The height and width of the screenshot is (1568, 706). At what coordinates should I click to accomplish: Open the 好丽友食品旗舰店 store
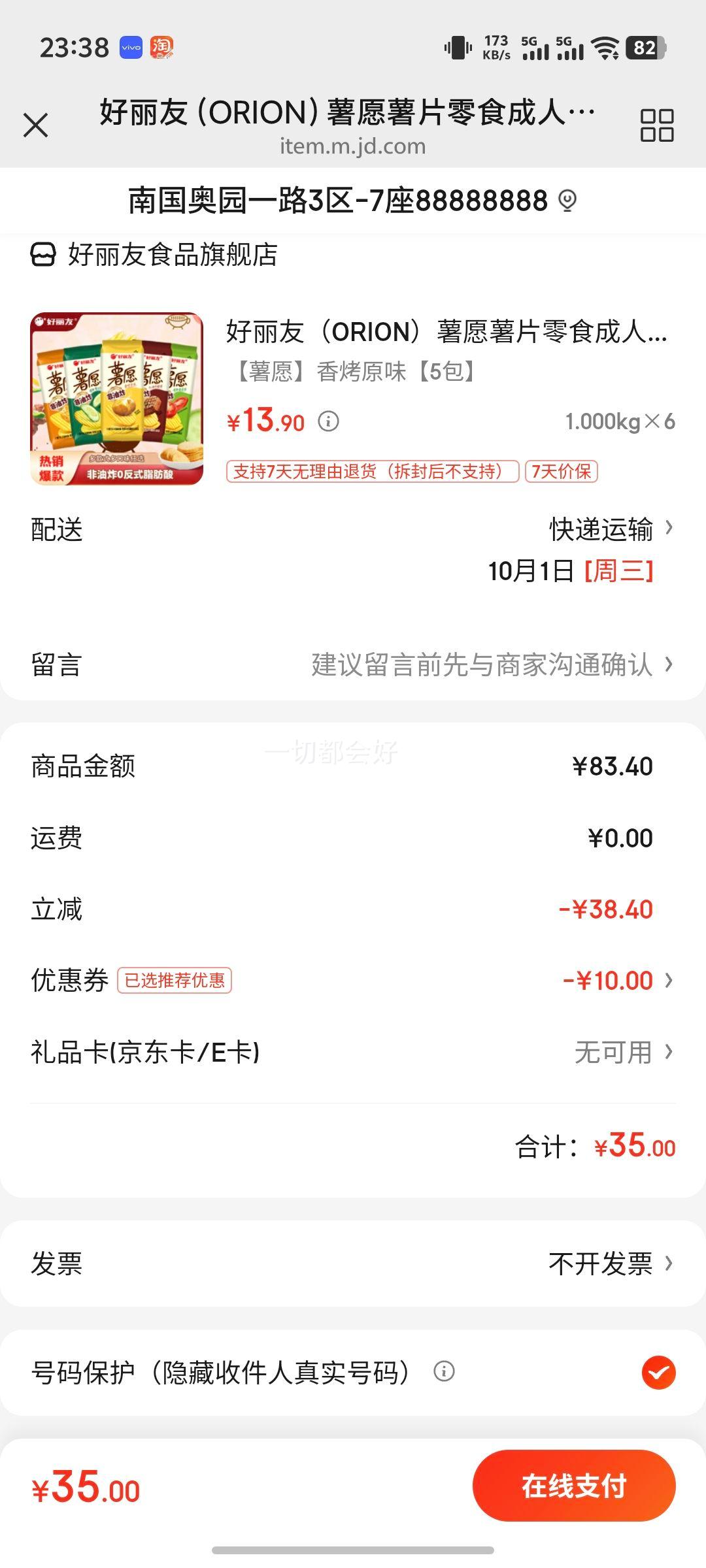tap(154, 255)
